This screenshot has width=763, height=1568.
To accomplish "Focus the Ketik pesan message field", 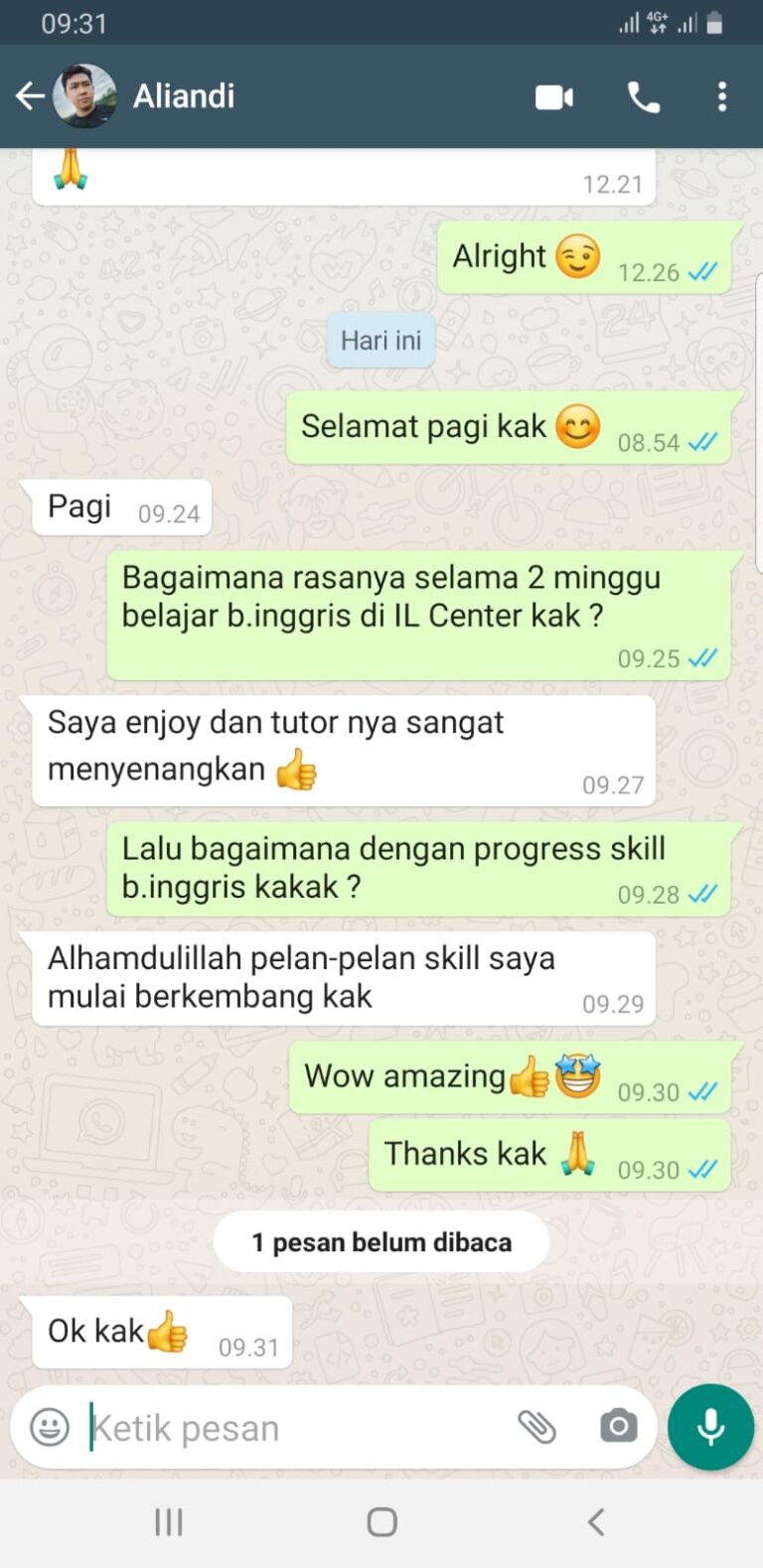I will [288, 1428].
